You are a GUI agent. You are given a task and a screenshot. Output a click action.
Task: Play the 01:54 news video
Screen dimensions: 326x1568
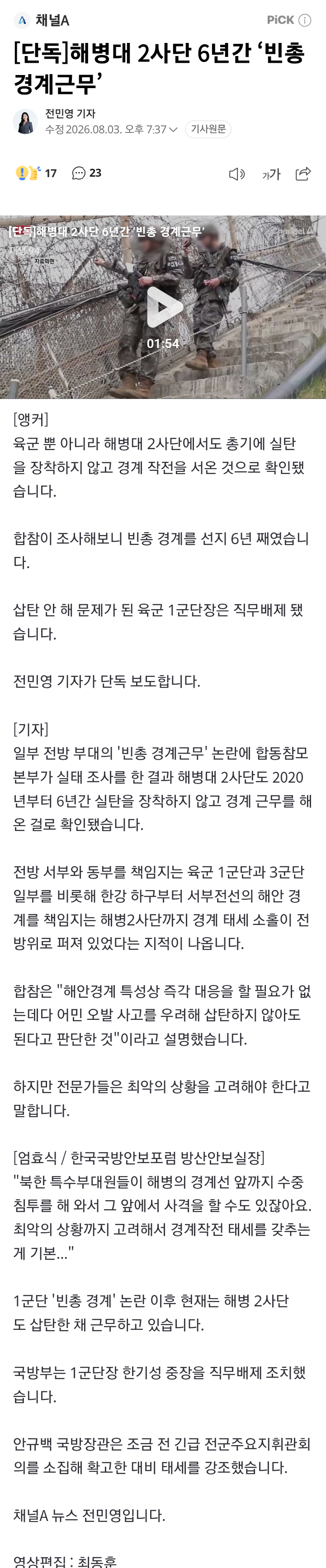[163, 307]
